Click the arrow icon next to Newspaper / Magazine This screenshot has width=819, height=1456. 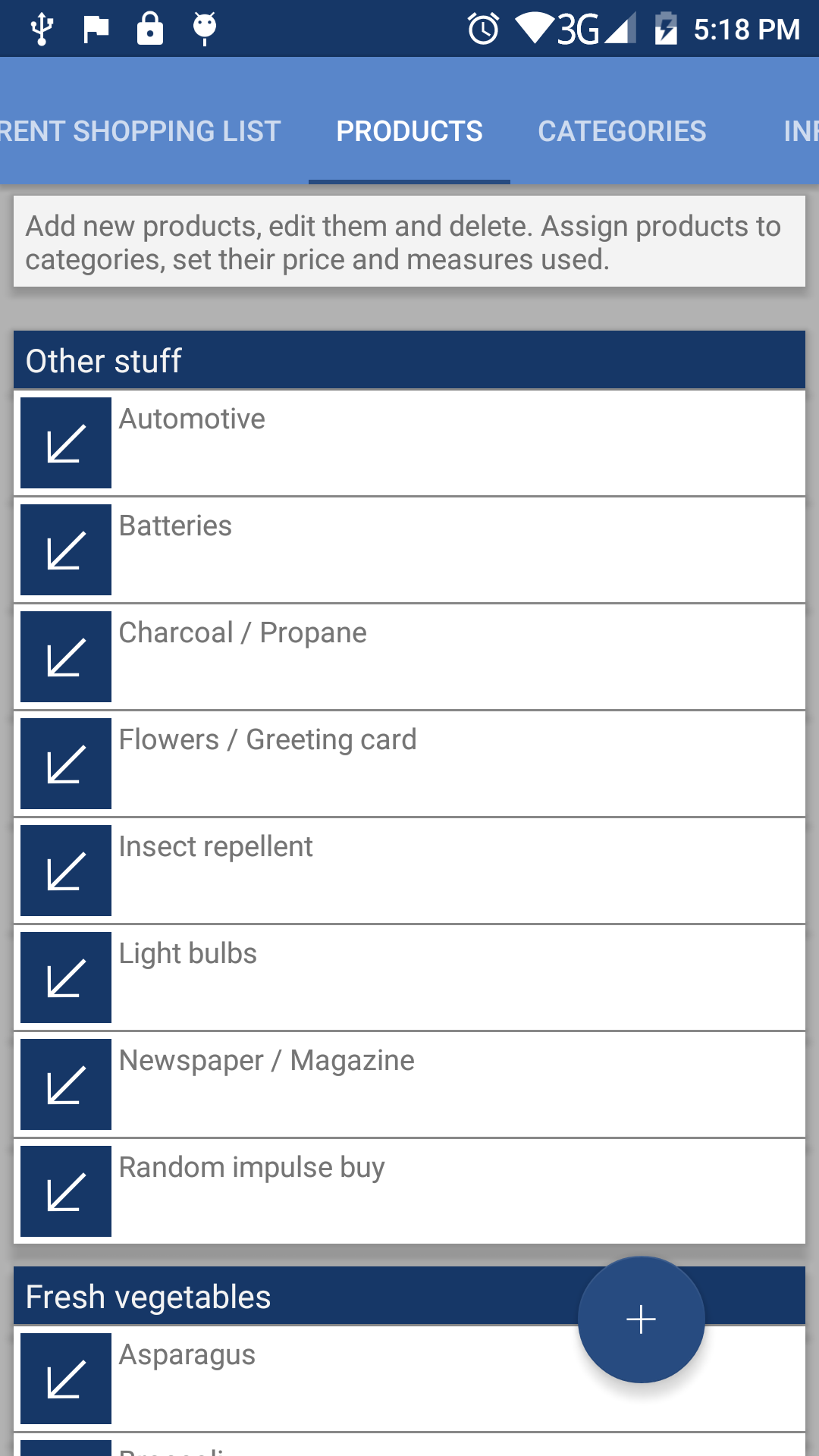(65, 1084)
